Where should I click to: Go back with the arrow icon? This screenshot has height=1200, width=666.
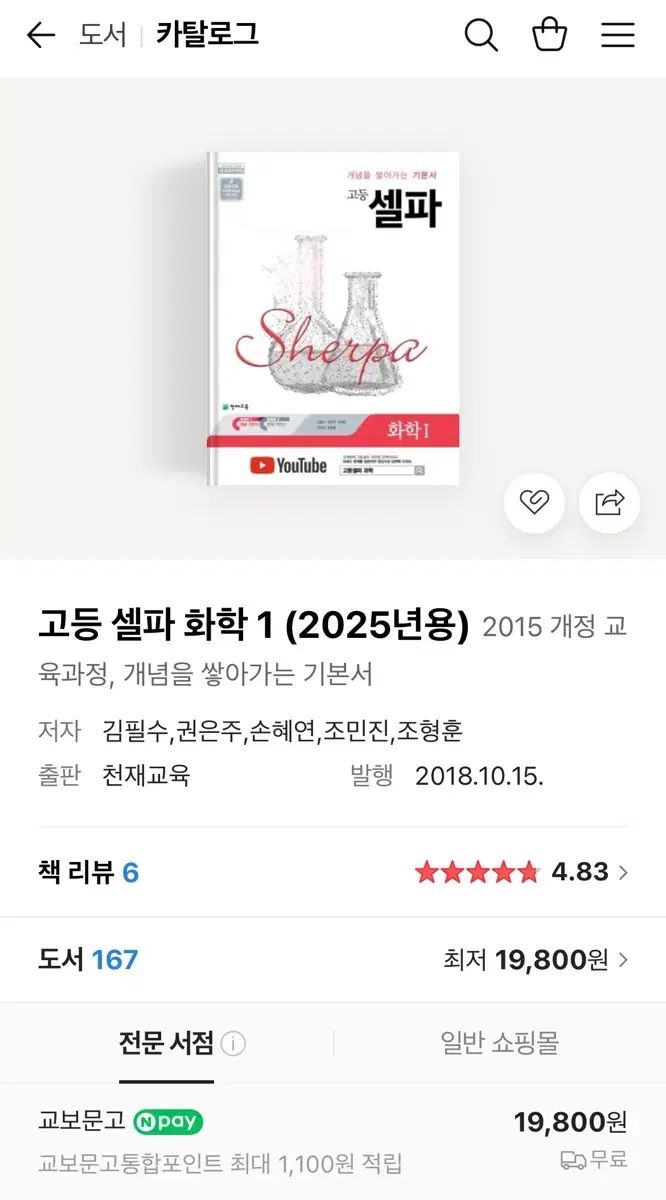[x=40, y=36]
